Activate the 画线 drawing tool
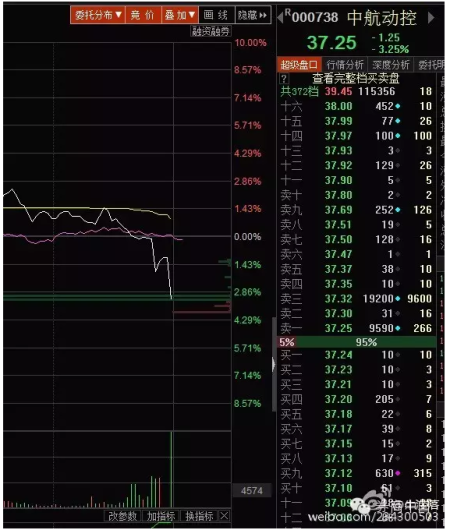Viewport: 450px width, 530px height. [x=216, y=15]
